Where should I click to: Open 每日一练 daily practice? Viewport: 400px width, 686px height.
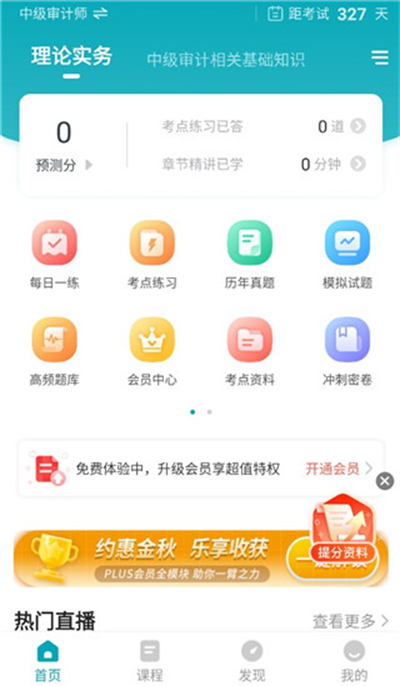pyautogui.click(x=54, y=255)
